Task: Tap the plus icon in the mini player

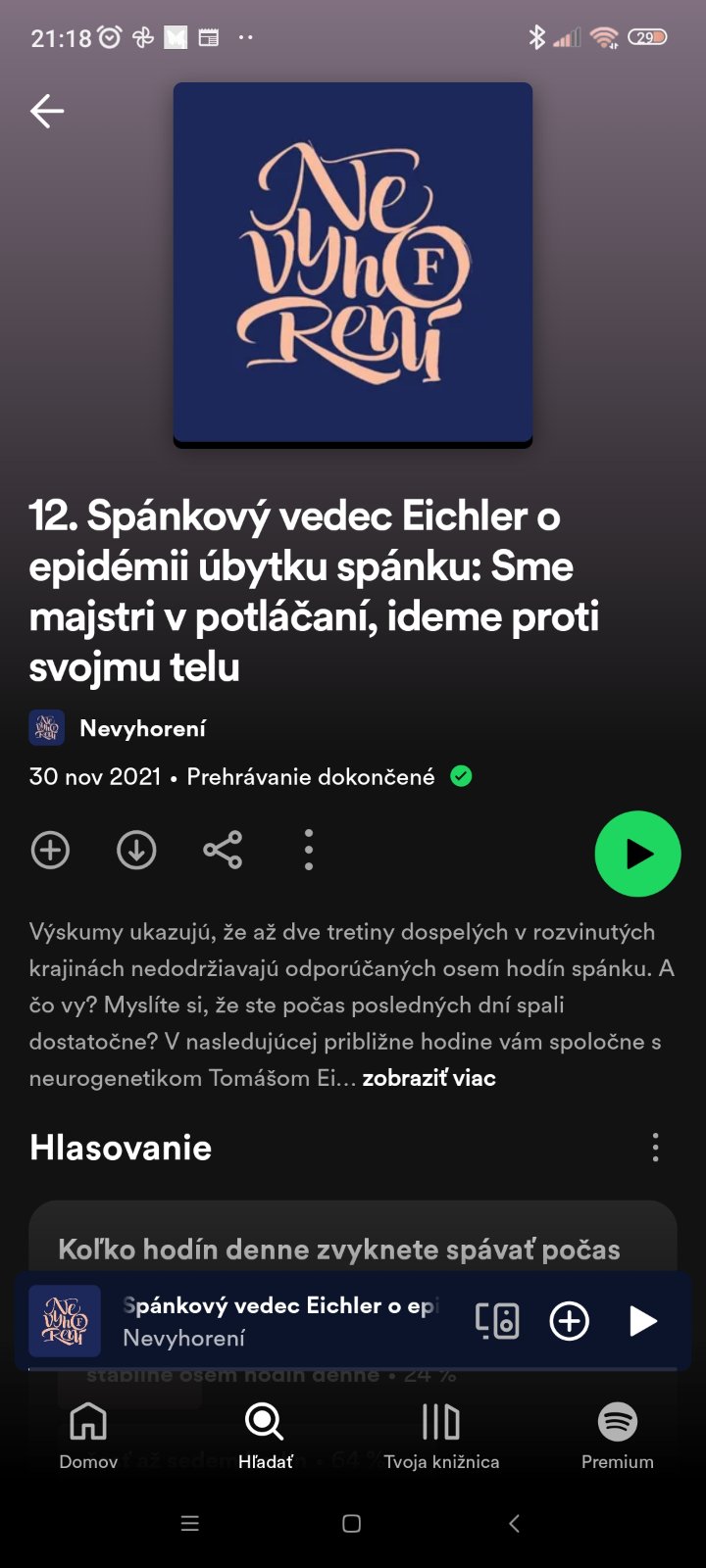Action: click(569, 1321)
